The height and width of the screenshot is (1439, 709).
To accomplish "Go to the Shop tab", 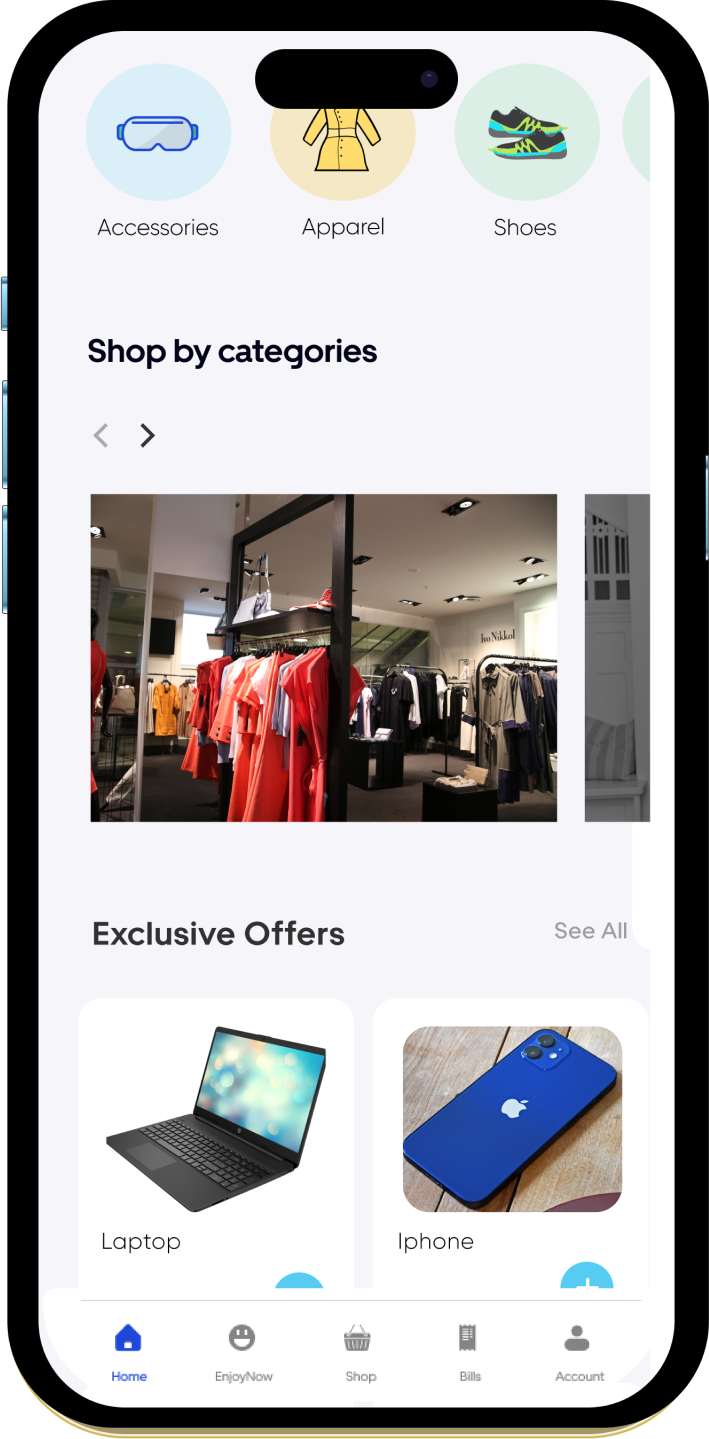I will 360,1351.
